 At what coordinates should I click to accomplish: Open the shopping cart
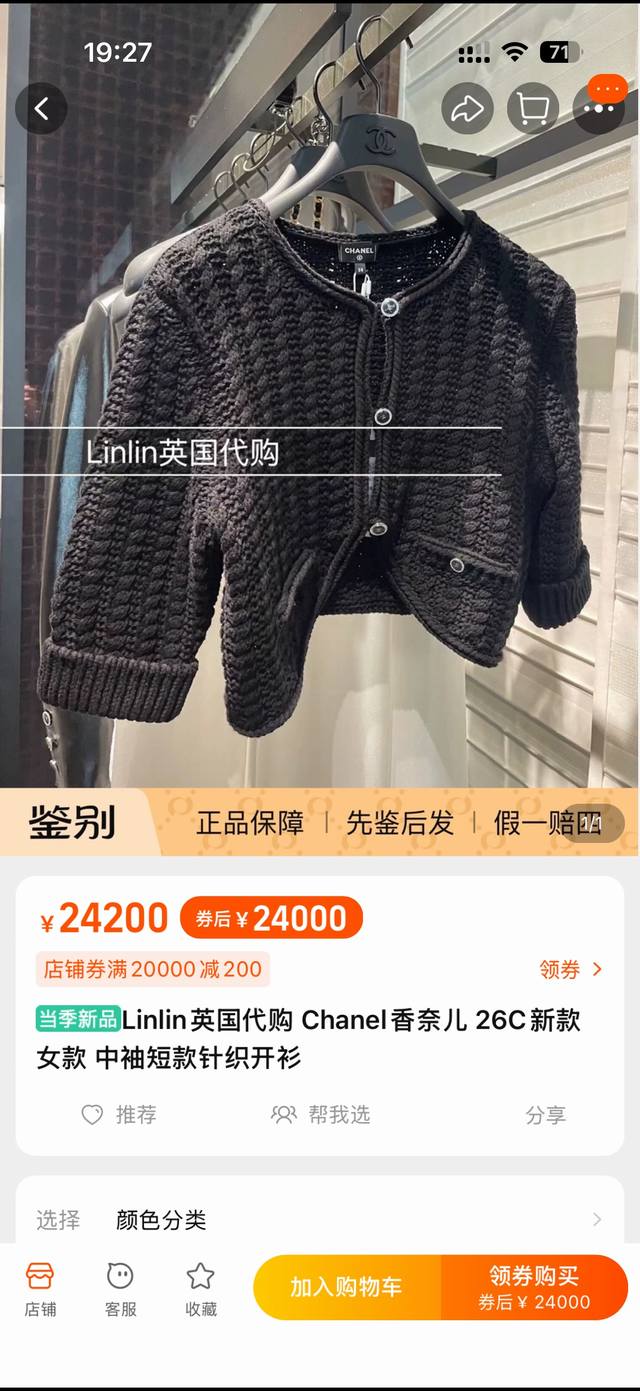533,109
